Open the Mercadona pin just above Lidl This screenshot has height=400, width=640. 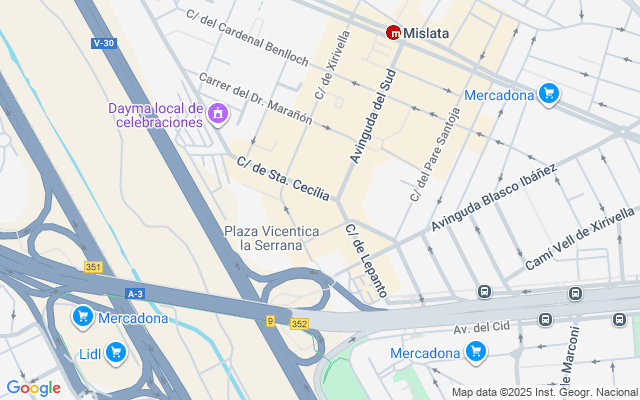tap(84, 318)
